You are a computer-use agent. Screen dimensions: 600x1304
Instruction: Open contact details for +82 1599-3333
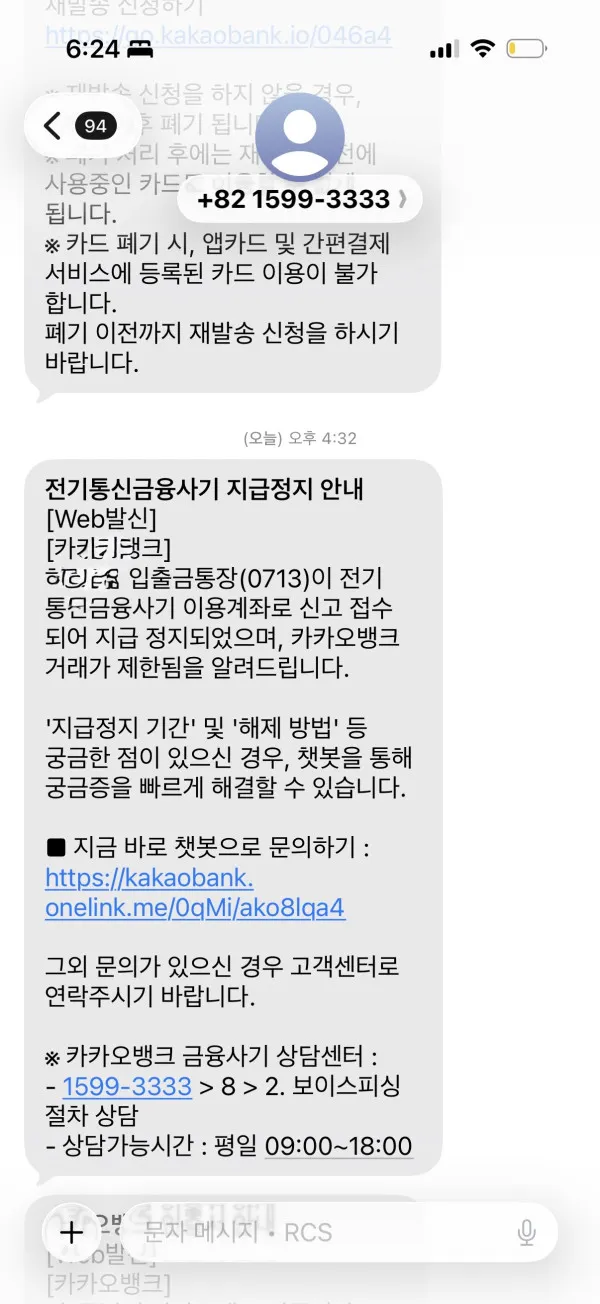point(299,199)
